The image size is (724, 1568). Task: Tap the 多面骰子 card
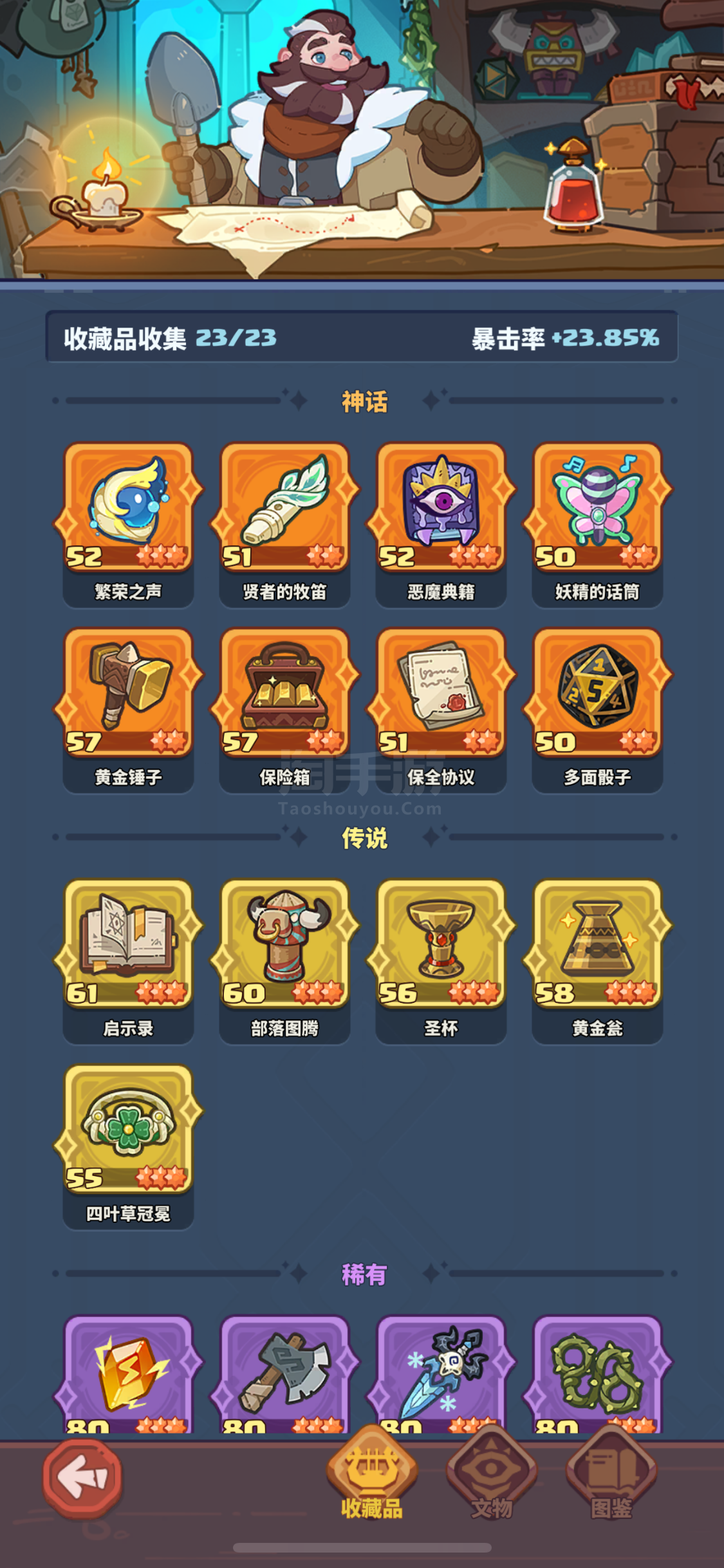[597, 694]
